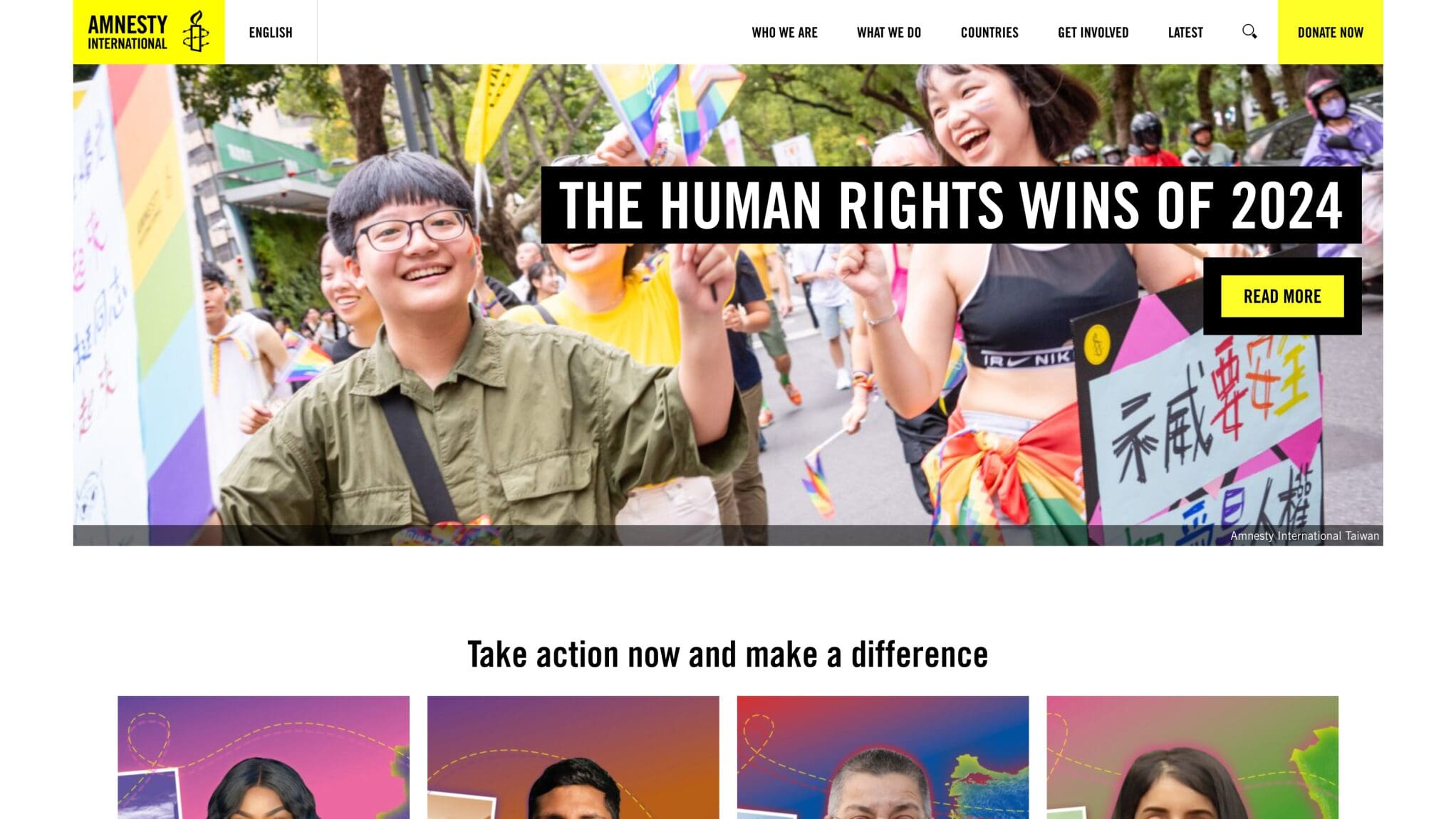Open the third action card with blue map
The image size is (1456, 819).
(x=883, y=757)
